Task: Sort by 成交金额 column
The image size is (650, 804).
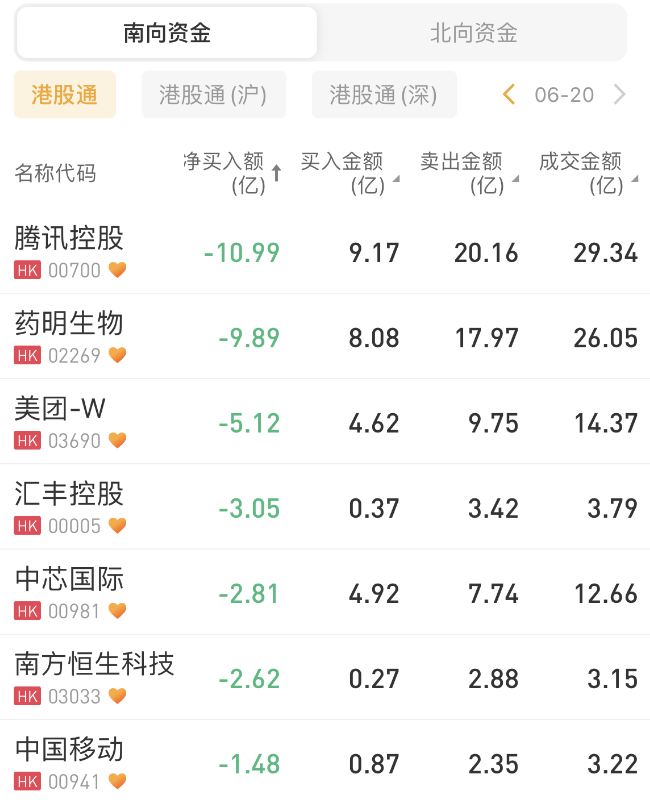Action: coord(586,172)
